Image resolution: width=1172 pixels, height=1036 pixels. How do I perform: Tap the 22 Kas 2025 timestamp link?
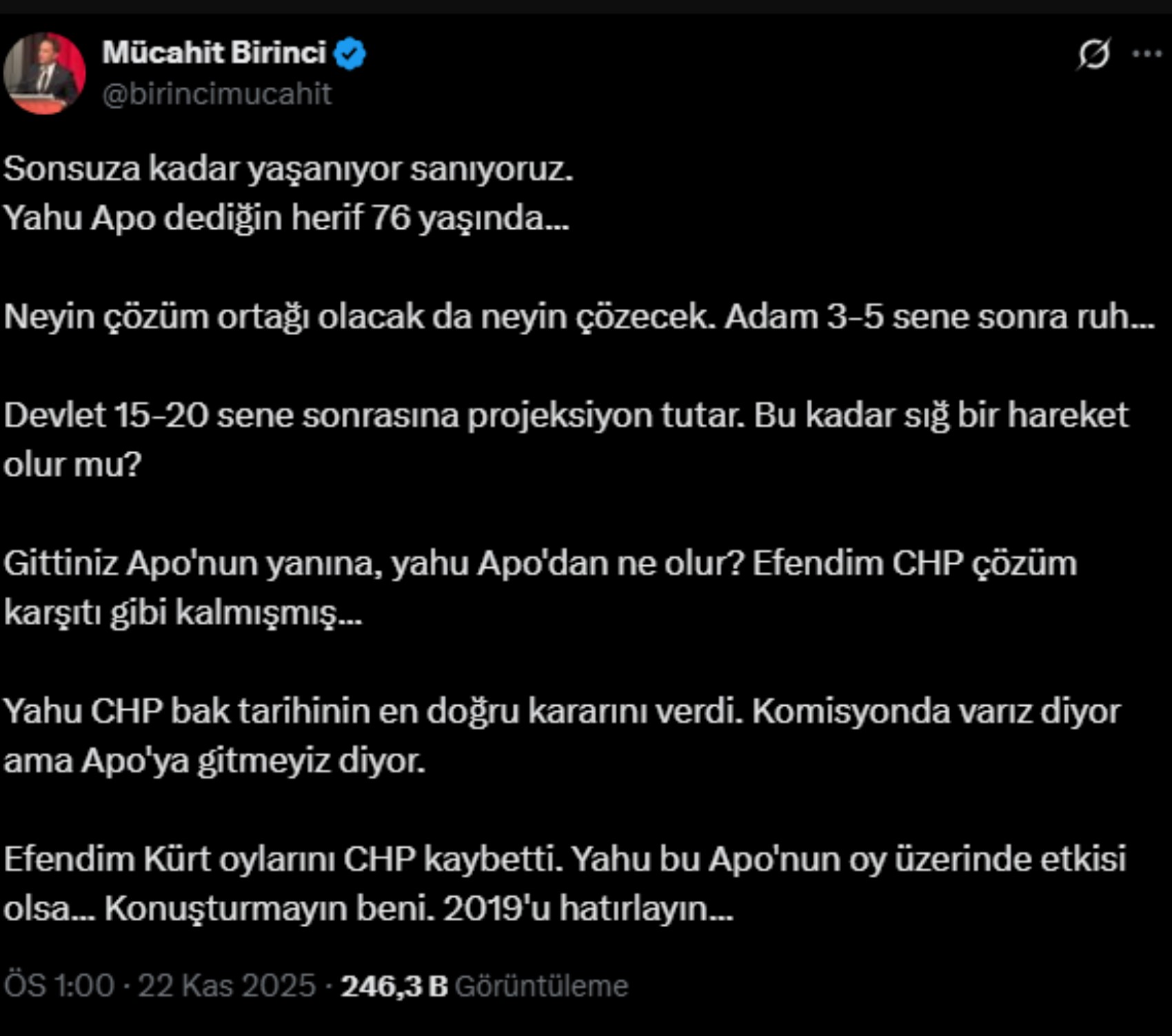click(x=226, y=986)
